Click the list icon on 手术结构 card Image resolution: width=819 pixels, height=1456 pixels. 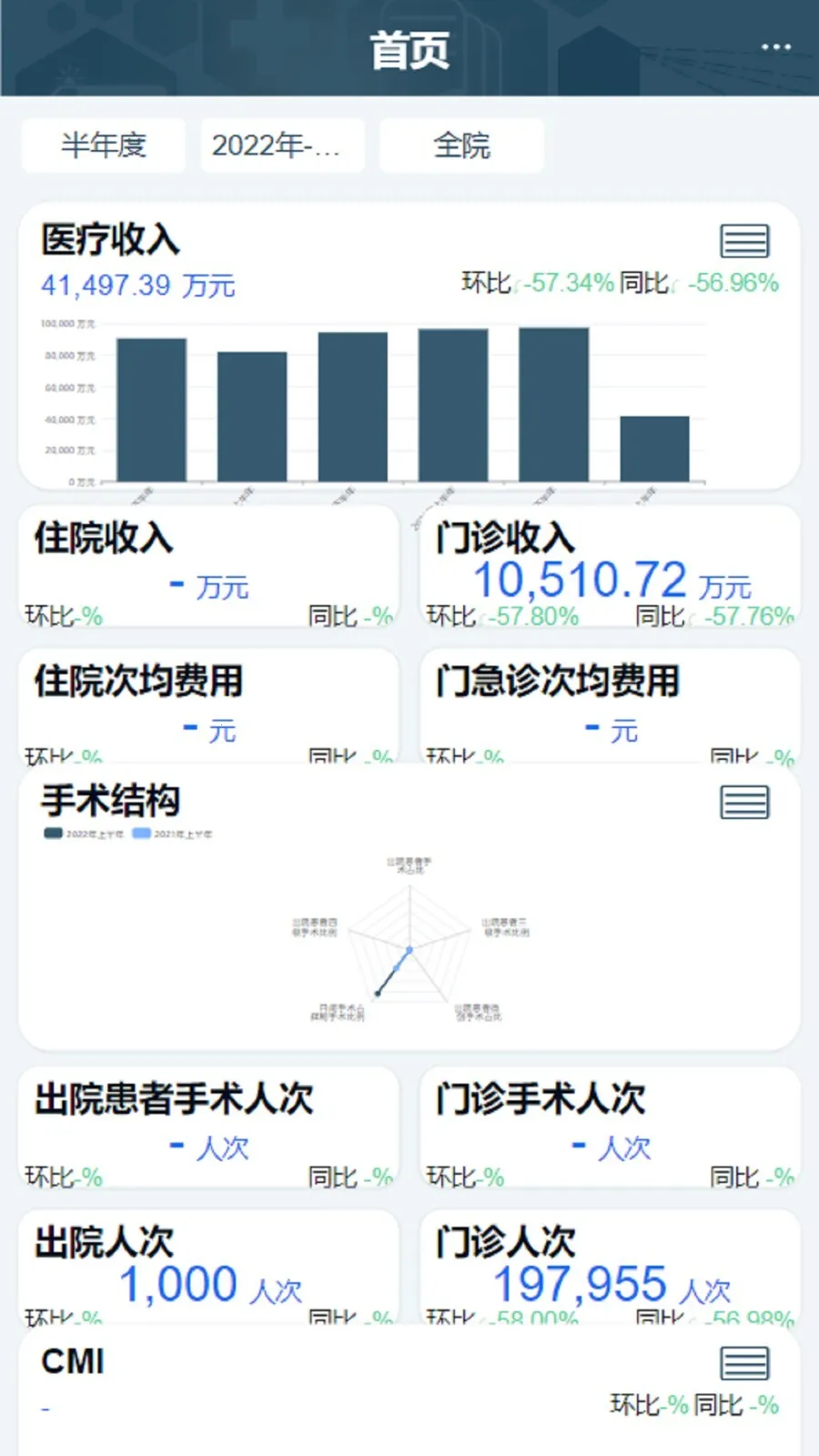(743, 802)
